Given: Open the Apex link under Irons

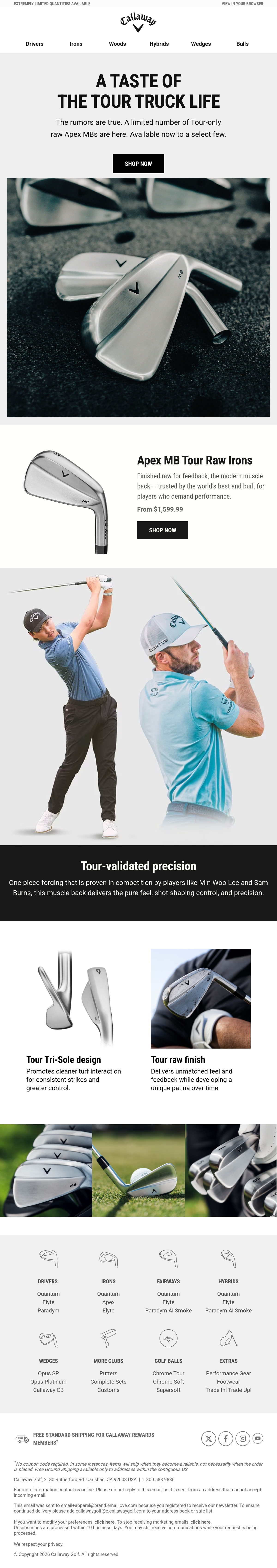Looking at the screenshot, I should 108,1302.
